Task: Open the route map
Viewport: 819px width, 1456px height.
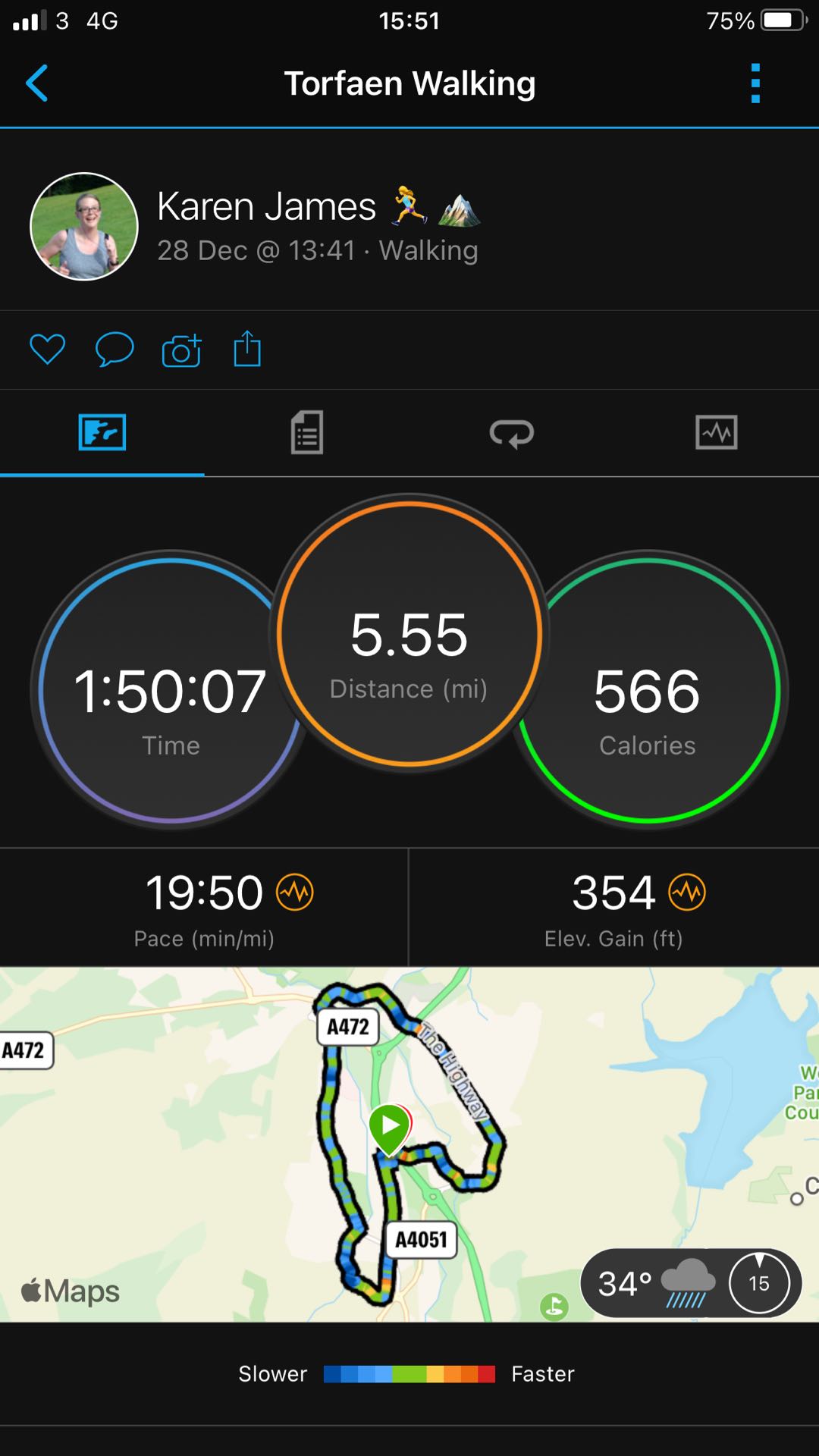Action: point(409,1144)
